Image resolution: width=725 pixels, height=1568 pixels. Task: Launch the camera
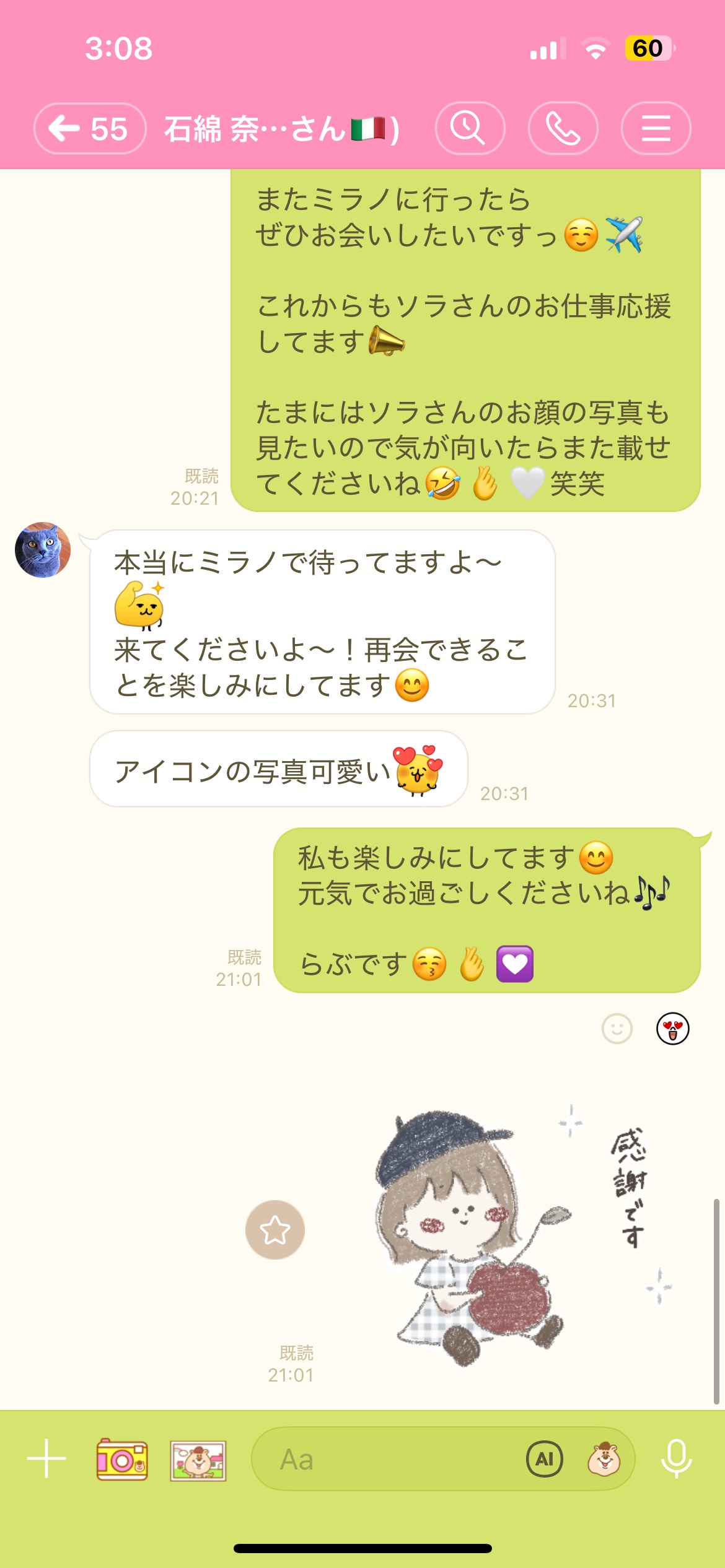(122, 1460)
